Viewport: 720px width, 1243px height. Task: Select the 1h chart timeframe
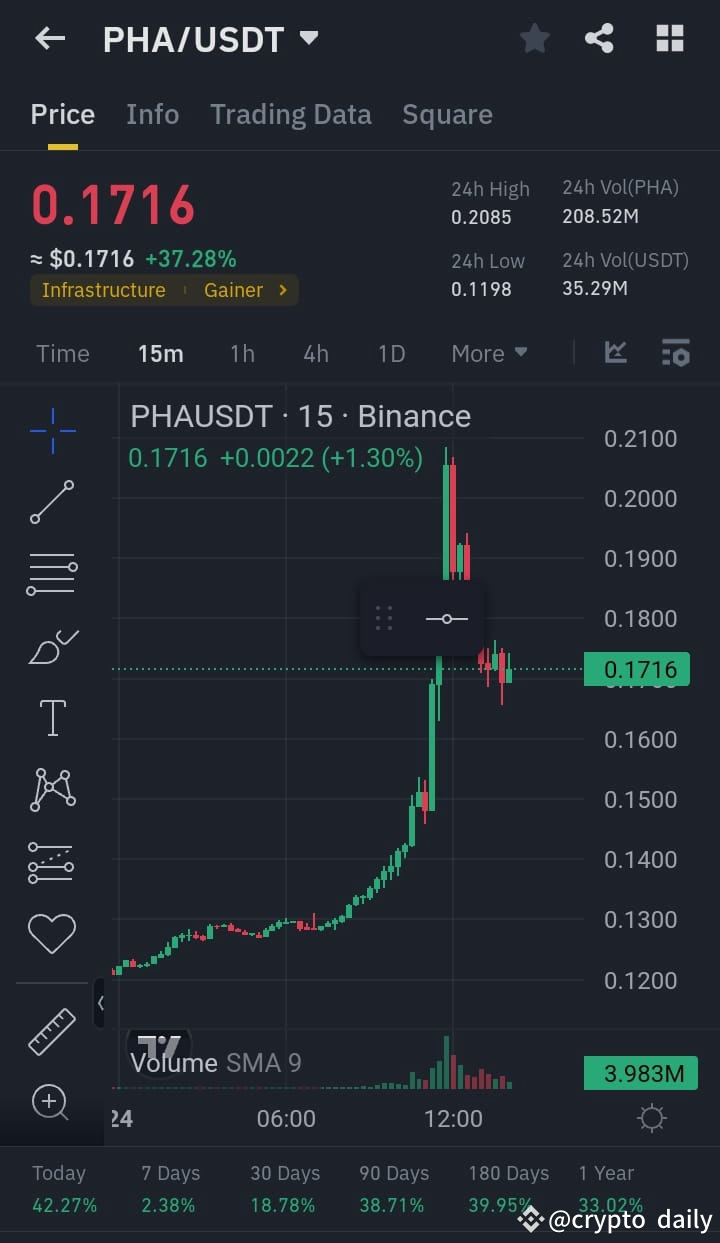click(x=241, y=353)
